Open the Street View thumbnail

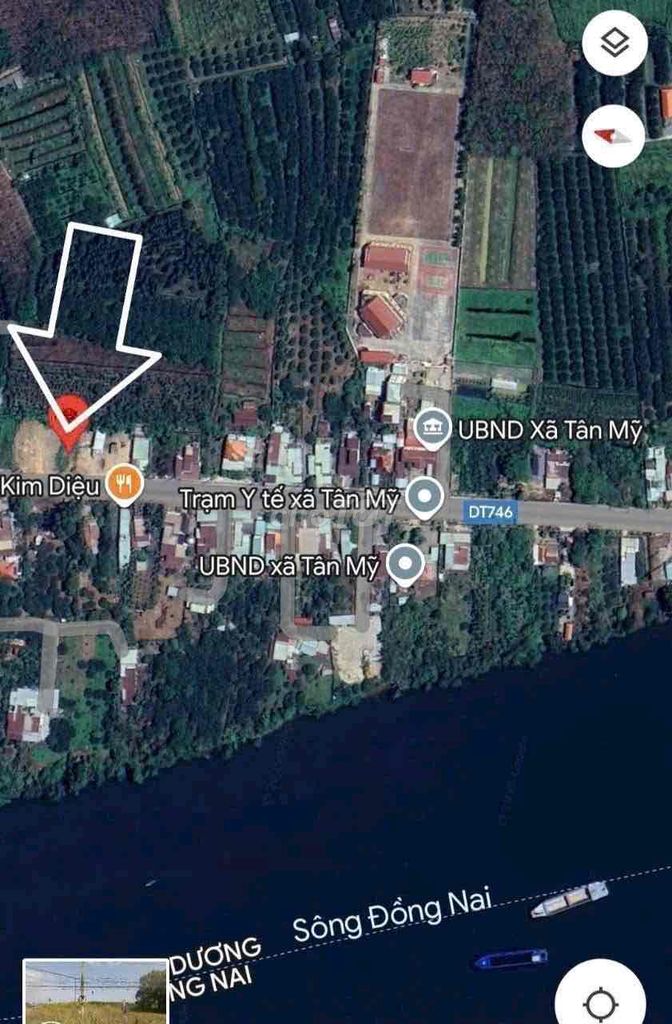(x=95, y=992)
